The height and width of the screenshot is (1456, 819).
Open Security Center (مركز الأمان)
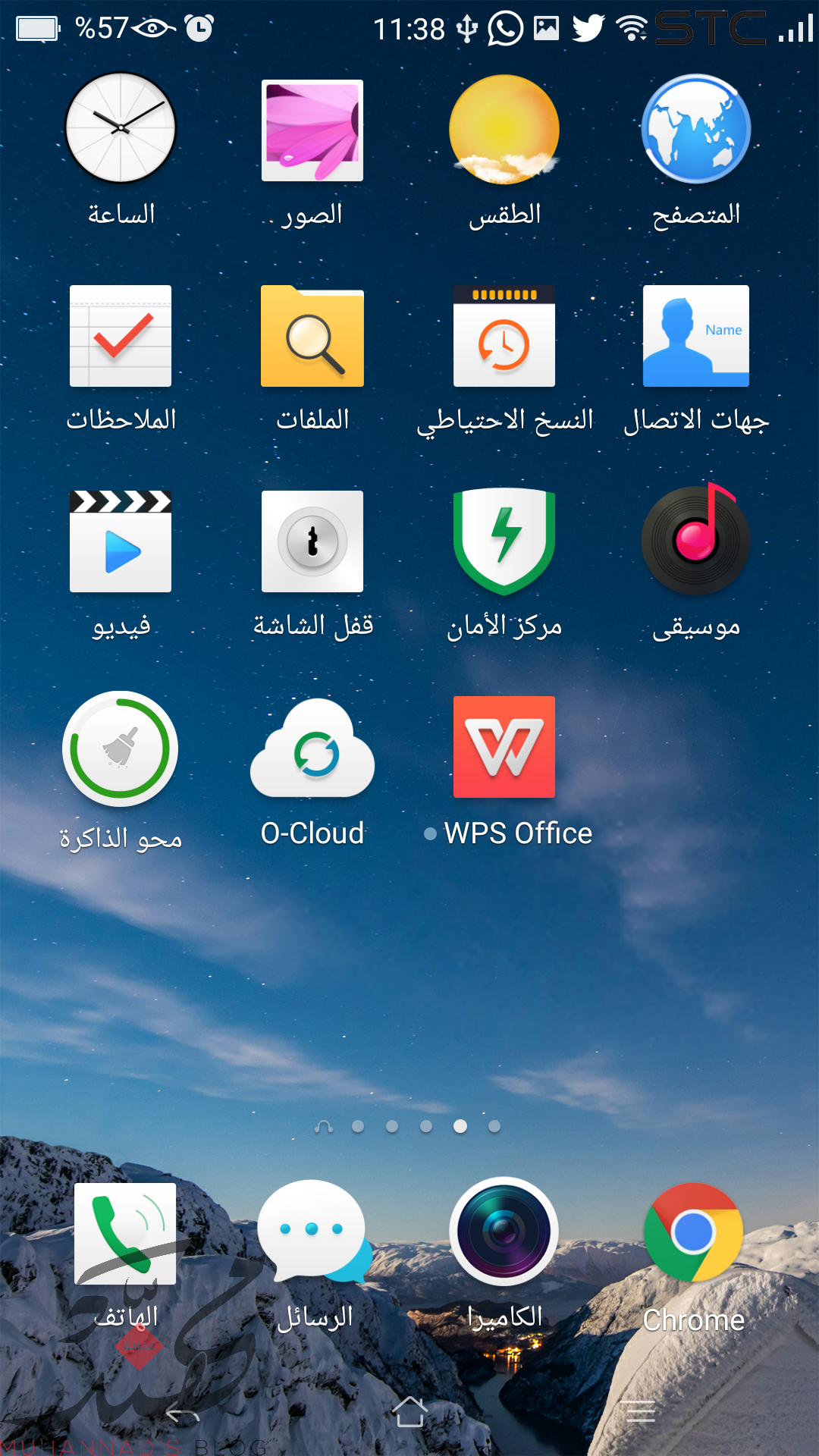tap(504, 541)
